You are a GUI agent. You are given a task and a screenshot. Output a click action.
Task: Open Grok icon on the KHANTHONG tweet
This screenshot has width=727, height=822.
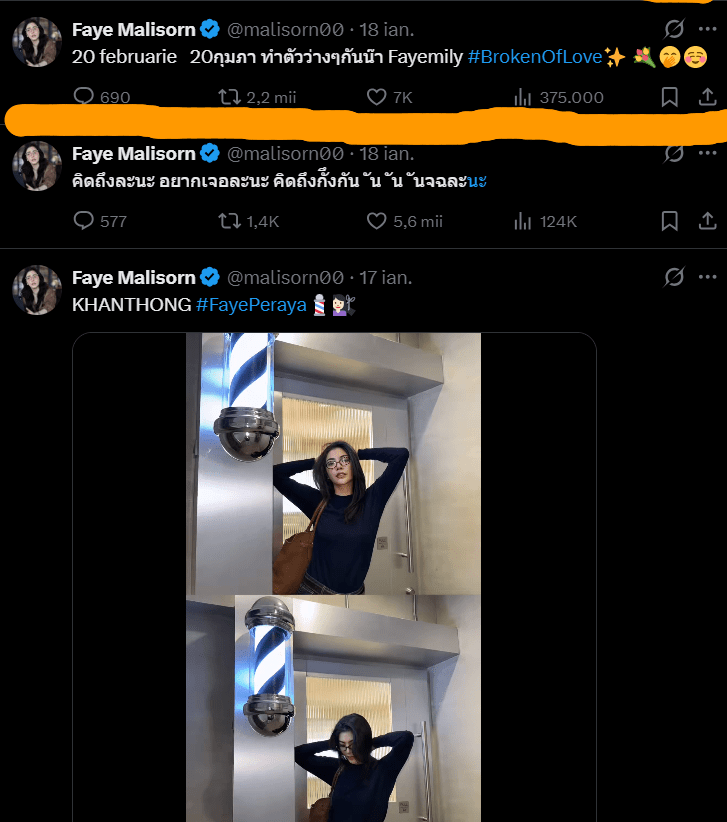(674, 277)
